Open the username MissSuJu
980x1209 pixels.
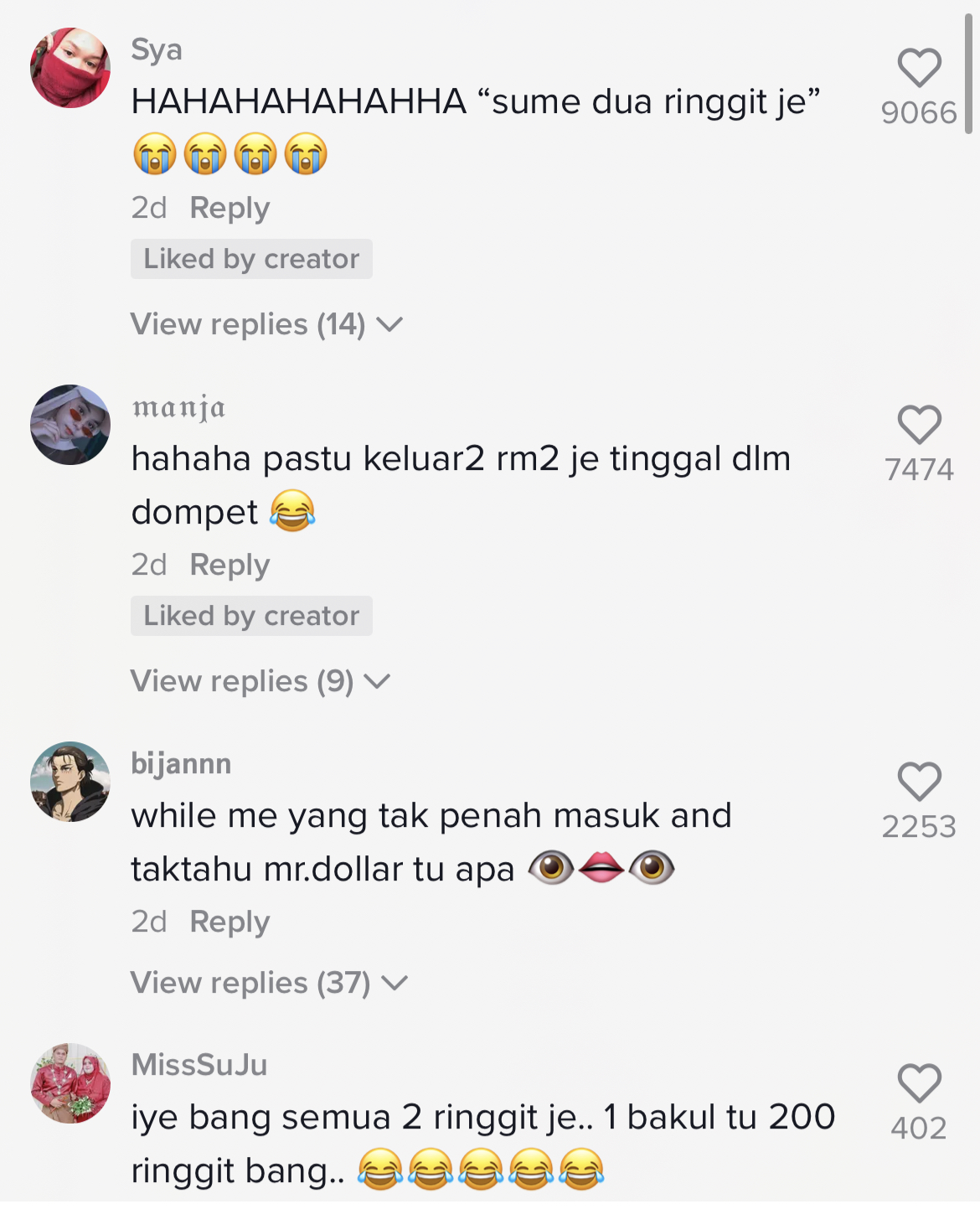pyautogui.click(x=199, y=1065)
